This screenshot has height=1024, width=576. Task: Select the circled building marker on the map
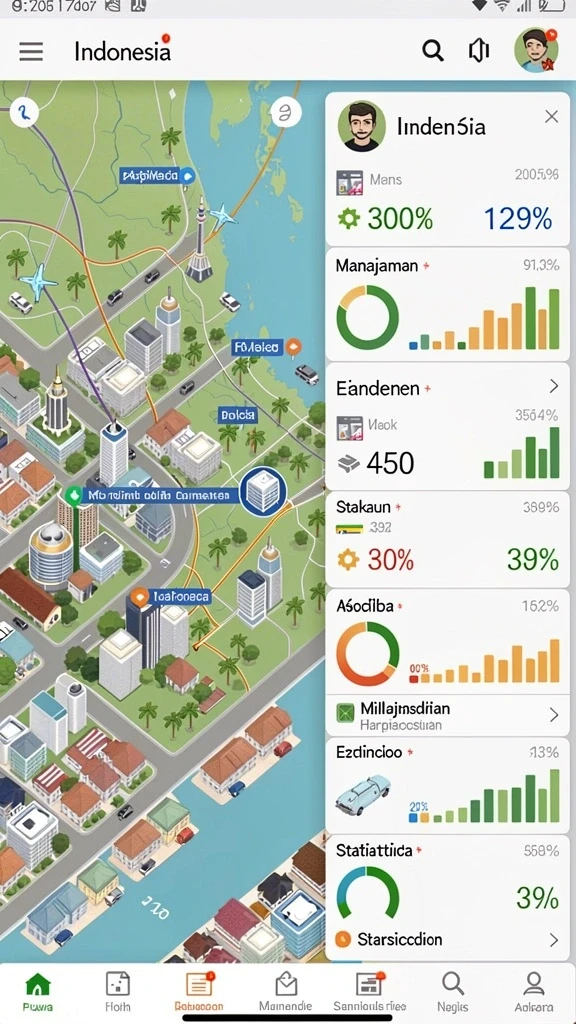coord(263,492)
